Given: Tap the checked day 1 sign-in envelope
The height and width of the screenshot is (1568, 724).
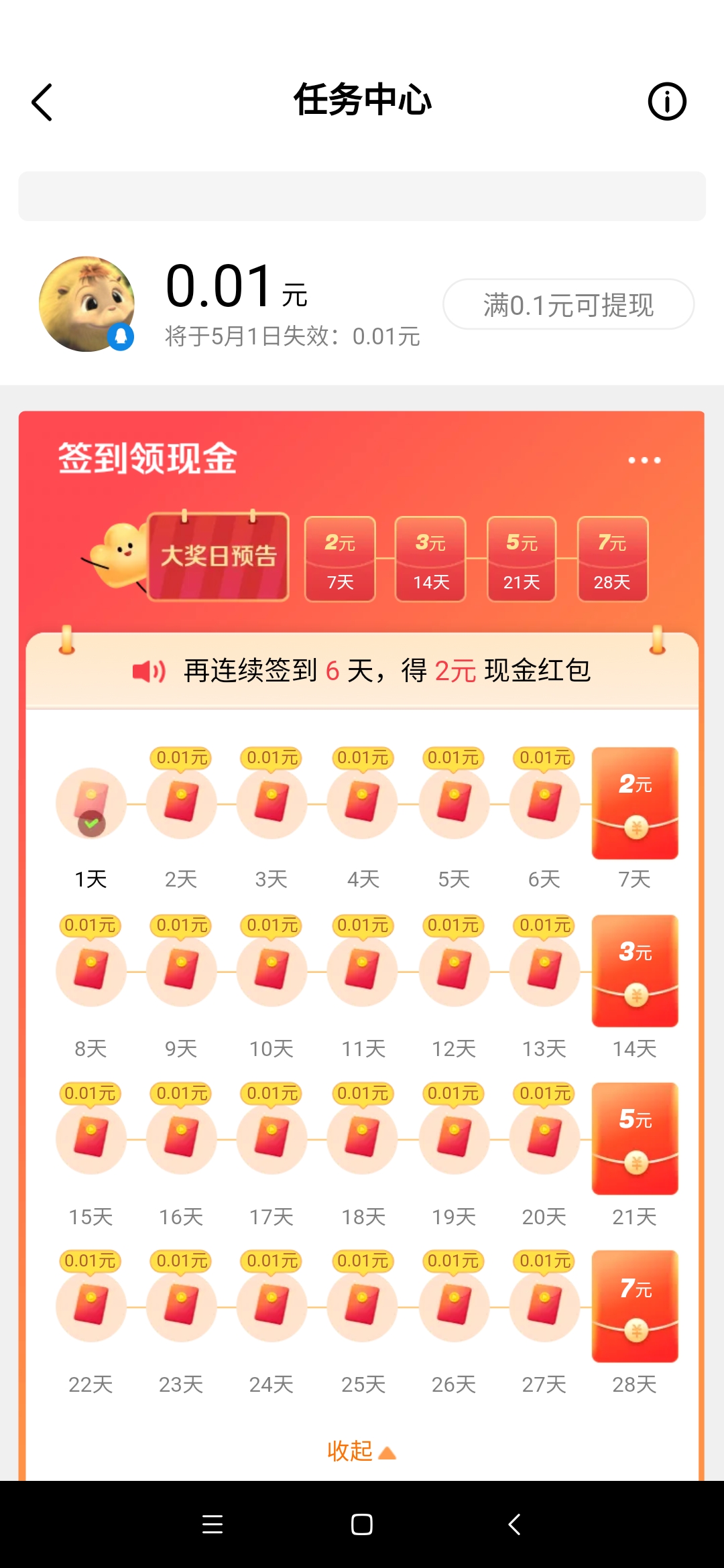Looking at the screenshot, I should (x=91, y=802).
